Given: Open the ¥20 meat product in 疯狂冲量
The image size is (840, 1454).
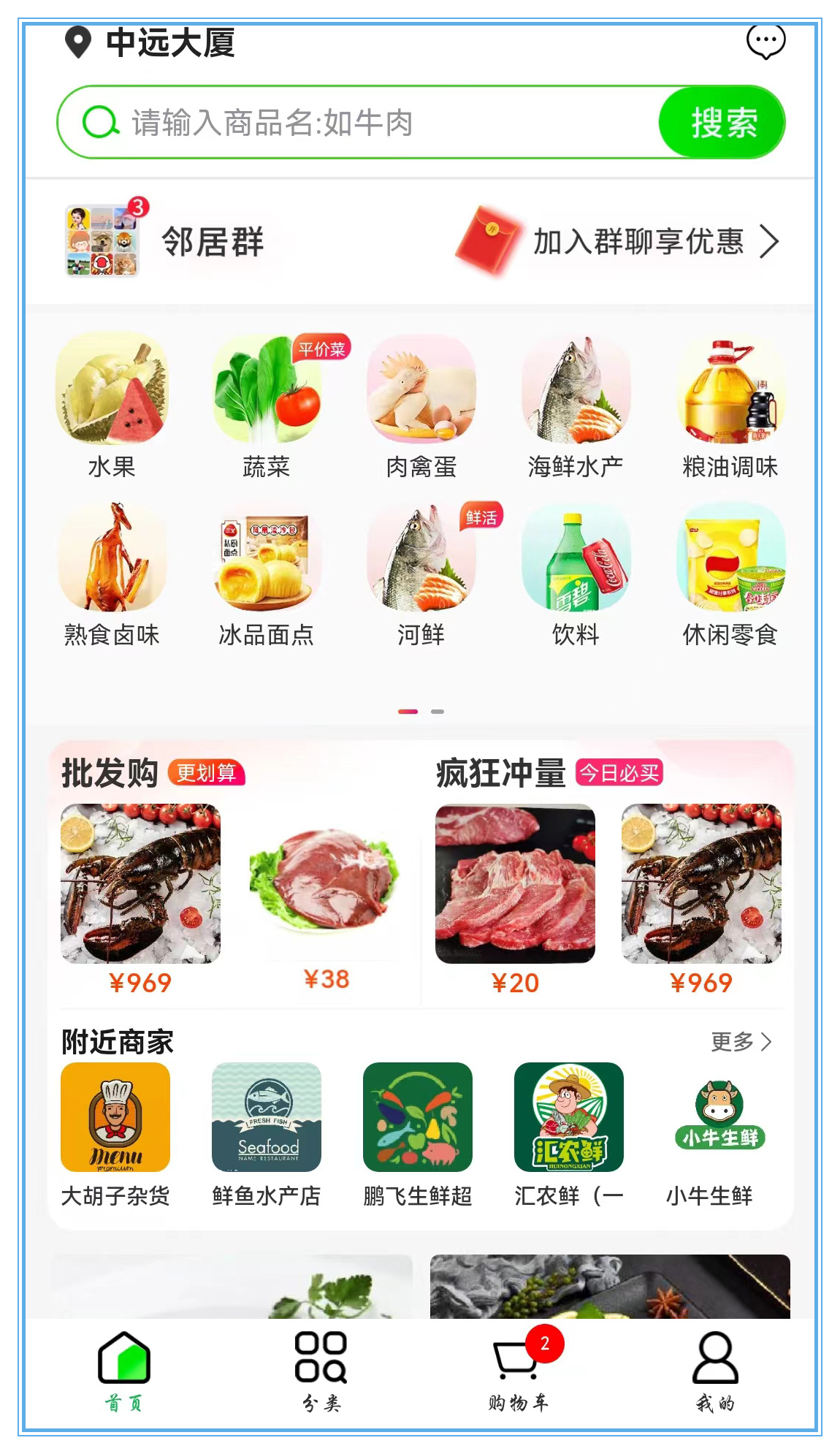Looking at the screenshot, I should (x=515, y=900).
